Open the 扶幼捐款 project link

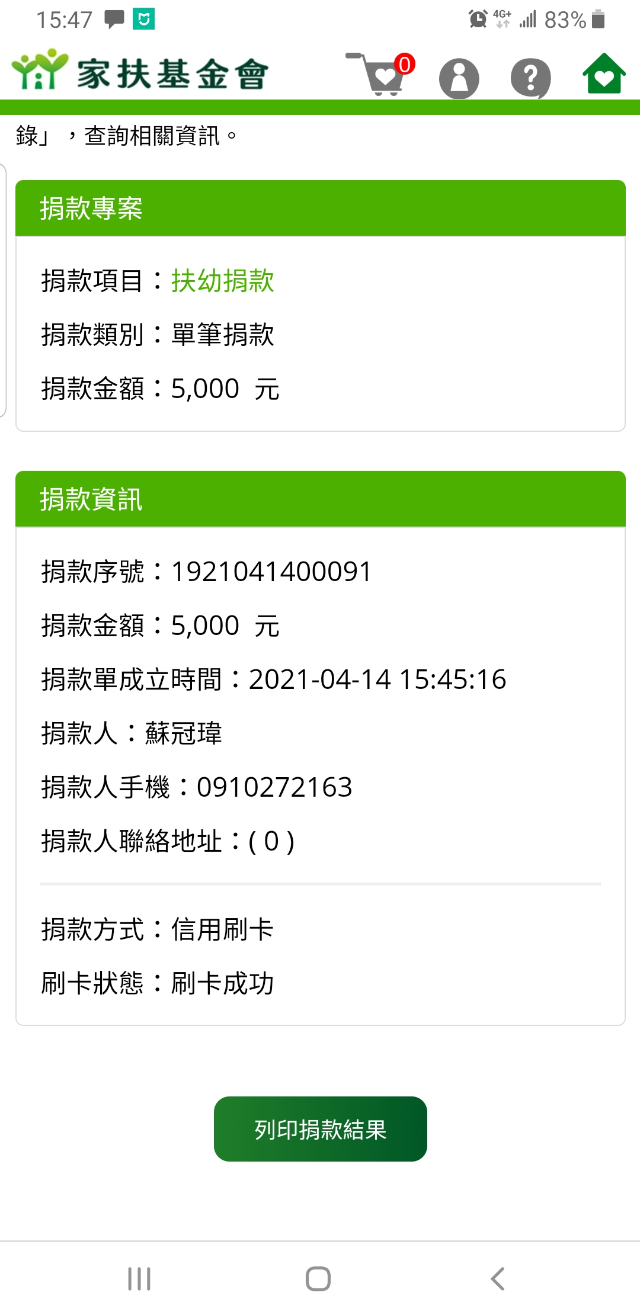point(222,281)
